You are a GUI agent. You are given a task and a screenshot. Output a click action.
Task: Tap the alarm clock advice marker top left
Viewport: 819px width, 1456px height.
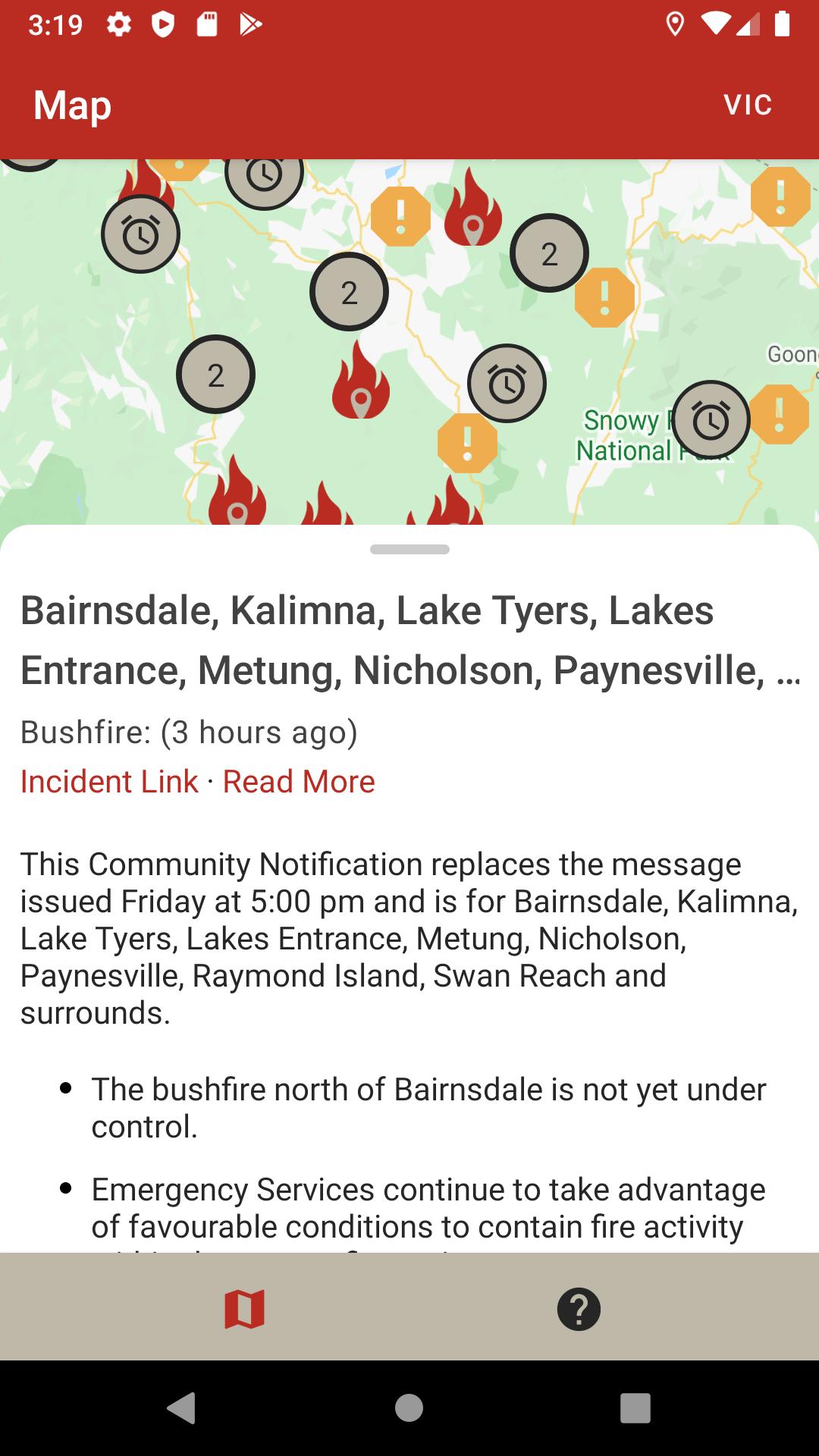point(140,235)
